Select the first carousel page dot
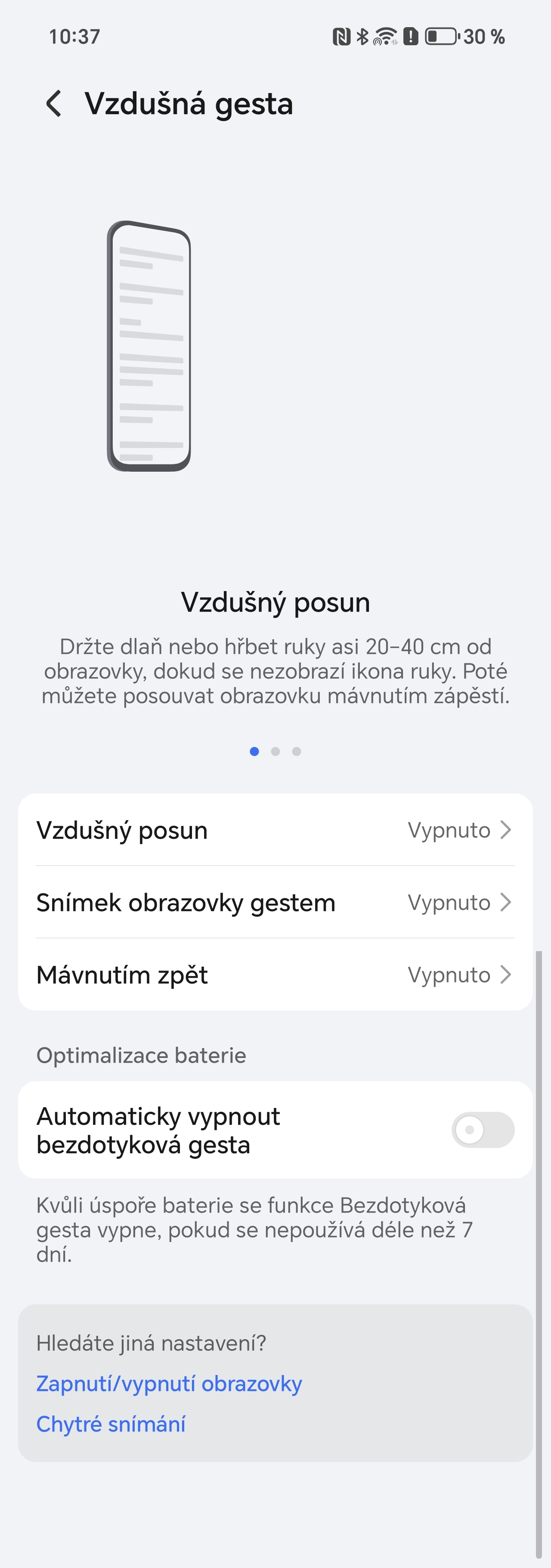Screen dimensions: 551x1568 [x=255, y=751]
